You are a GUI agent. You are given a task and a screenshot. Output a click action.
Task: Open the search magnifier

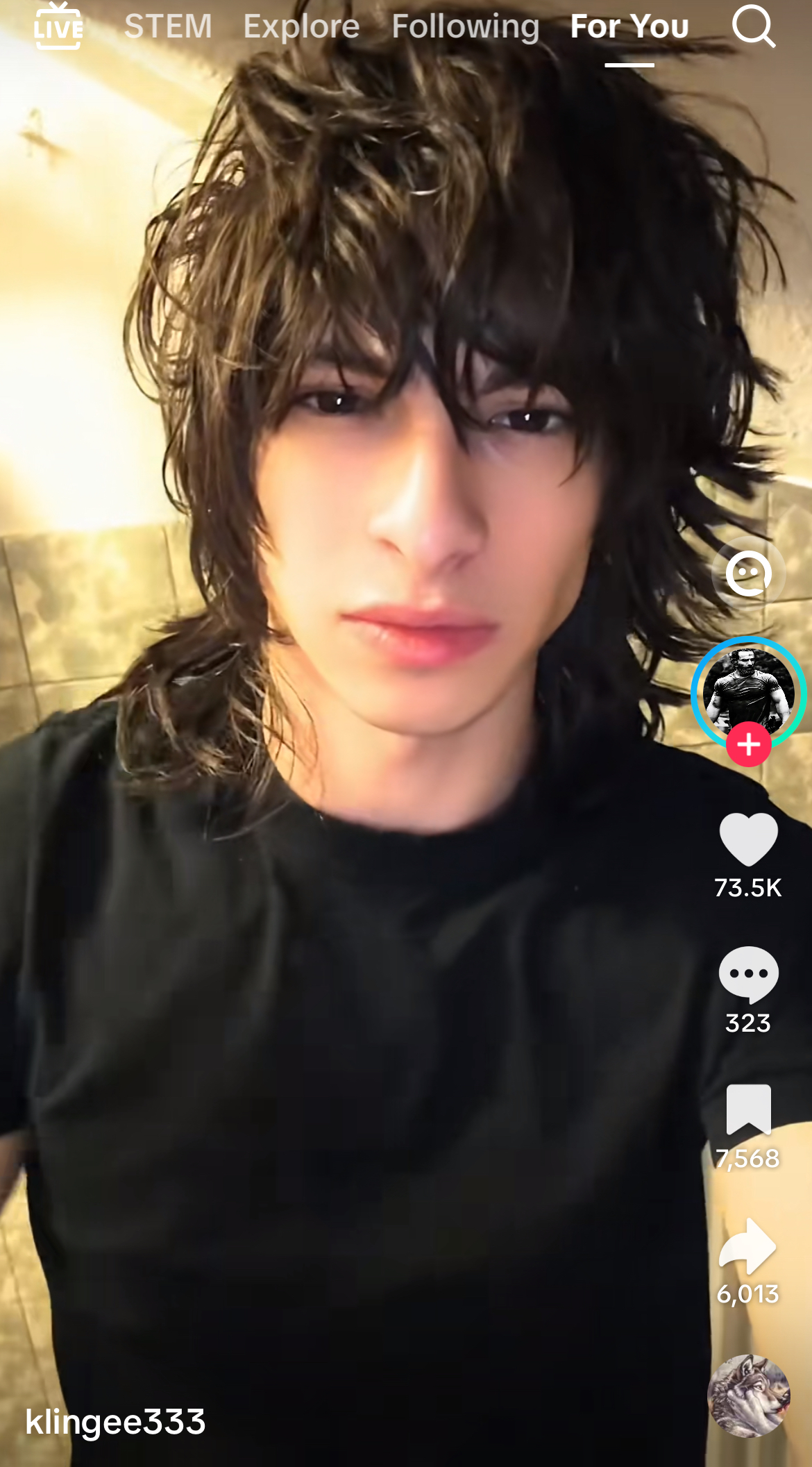[x=753, y=26]
